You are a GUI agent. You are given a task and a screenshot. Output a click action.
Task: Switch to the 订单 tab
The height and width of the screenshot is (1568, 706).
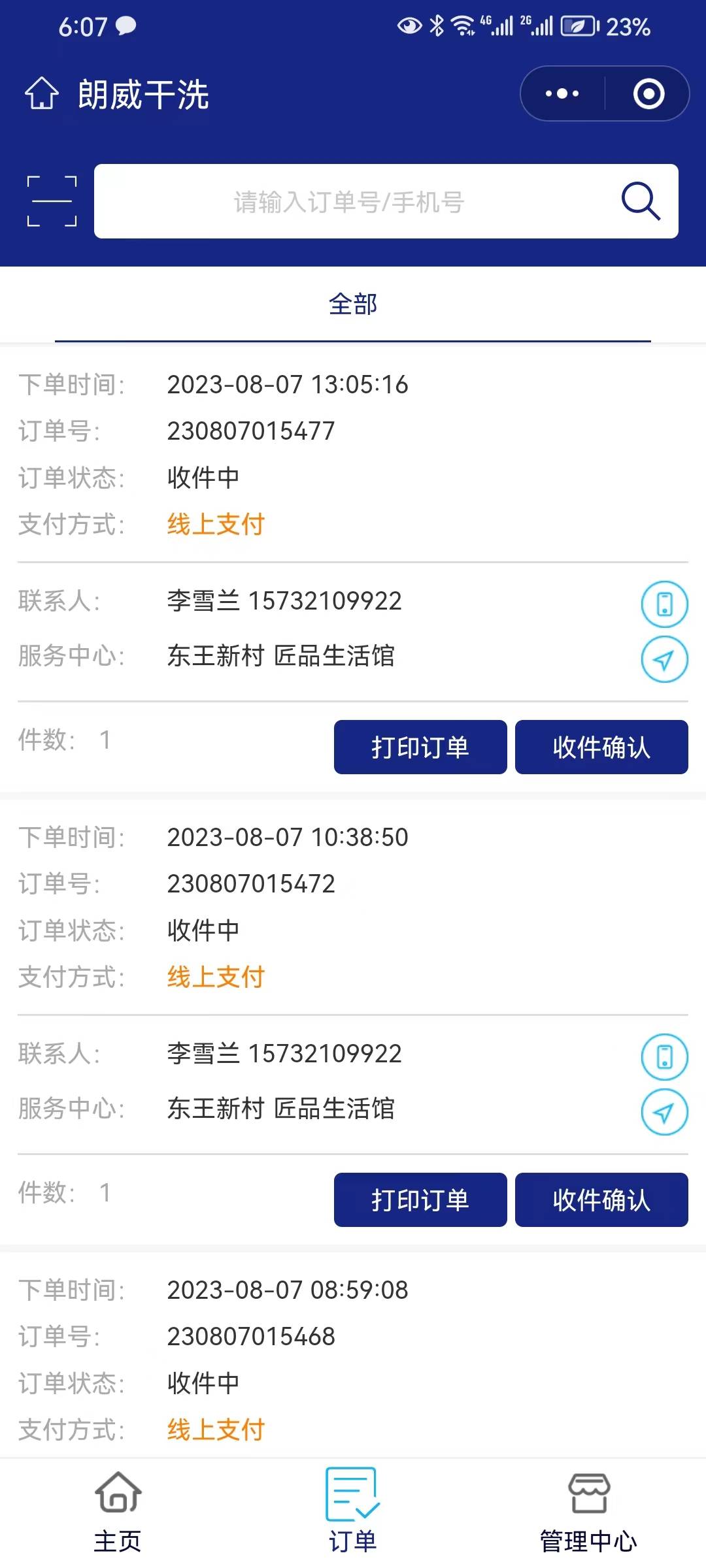point(353,1512)
